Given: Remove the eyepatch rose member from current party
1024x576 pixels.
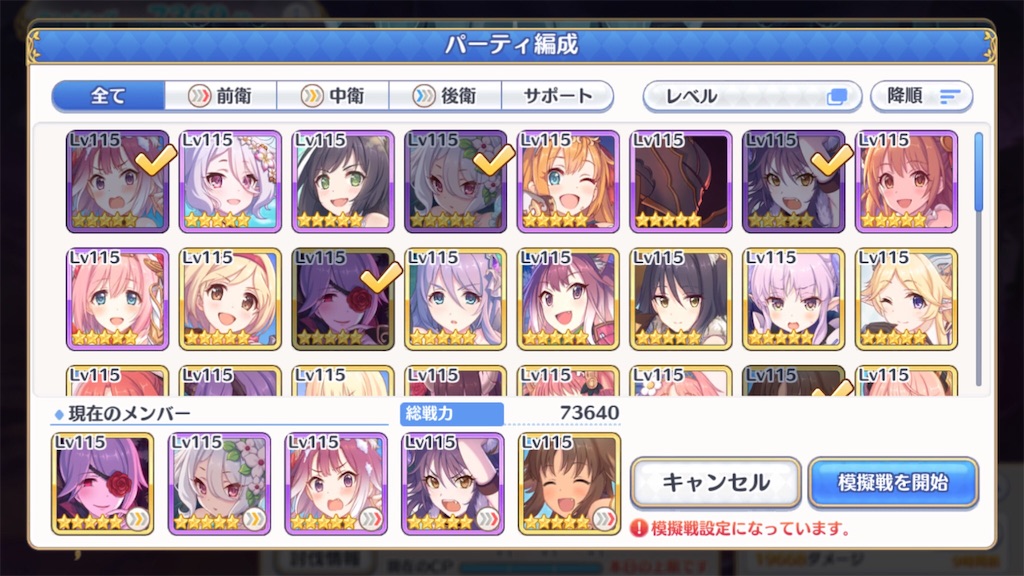Looking at the screenshot, I should point(102,483).
